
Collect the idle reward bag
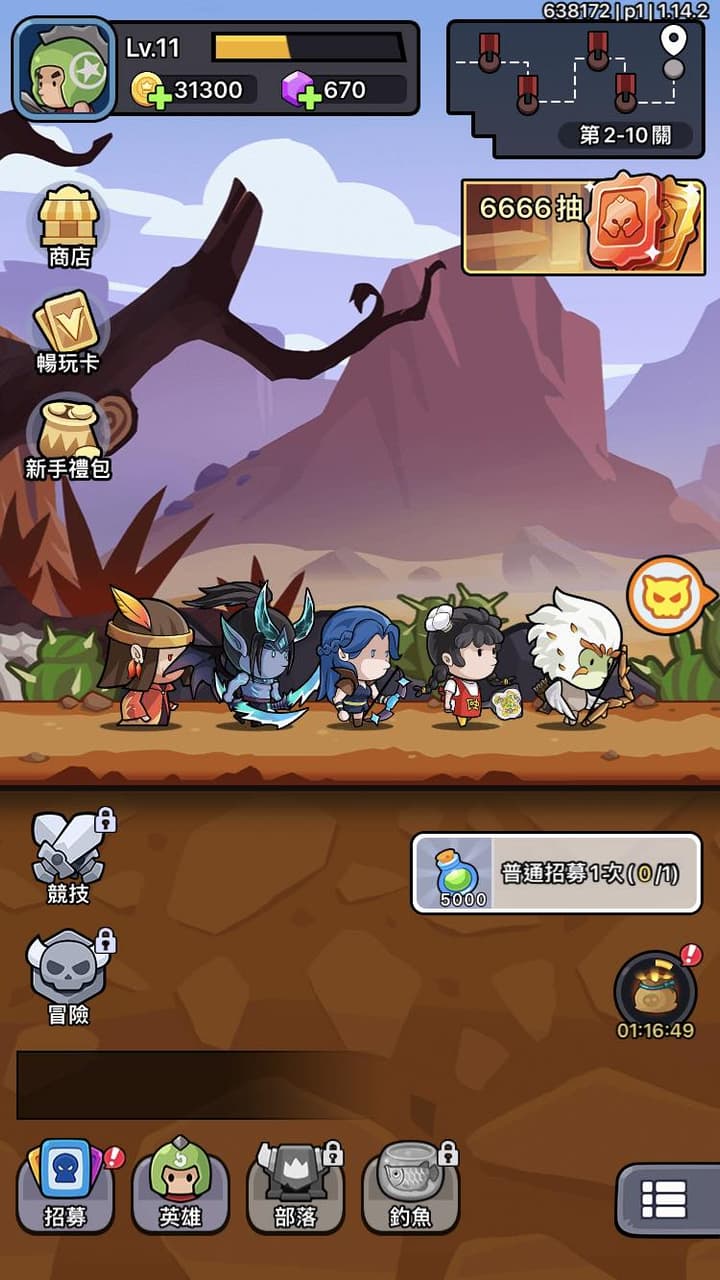pos(655,990)
